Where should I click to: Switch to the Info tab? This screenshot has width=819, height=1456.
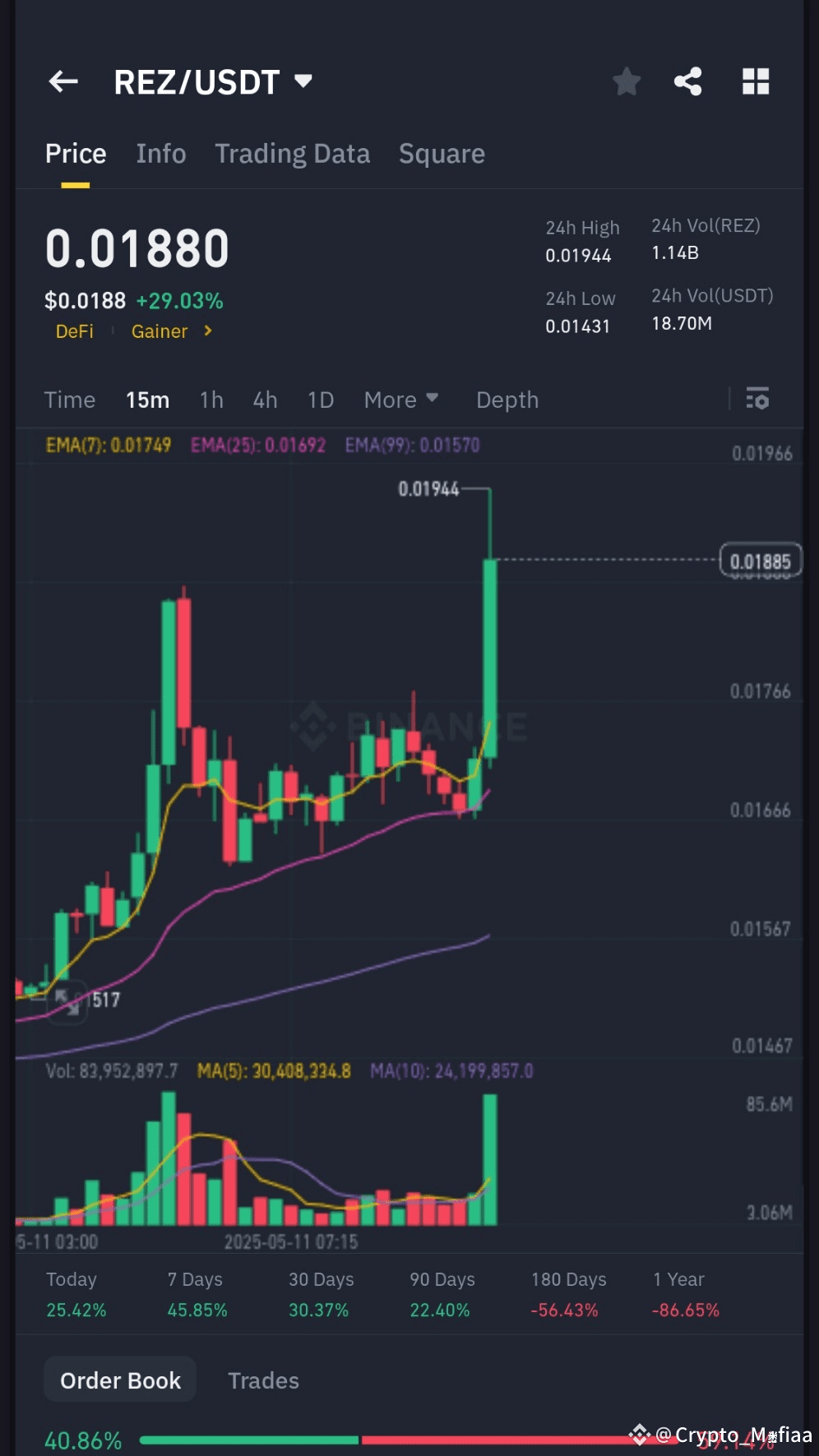(x=161, y=154)
